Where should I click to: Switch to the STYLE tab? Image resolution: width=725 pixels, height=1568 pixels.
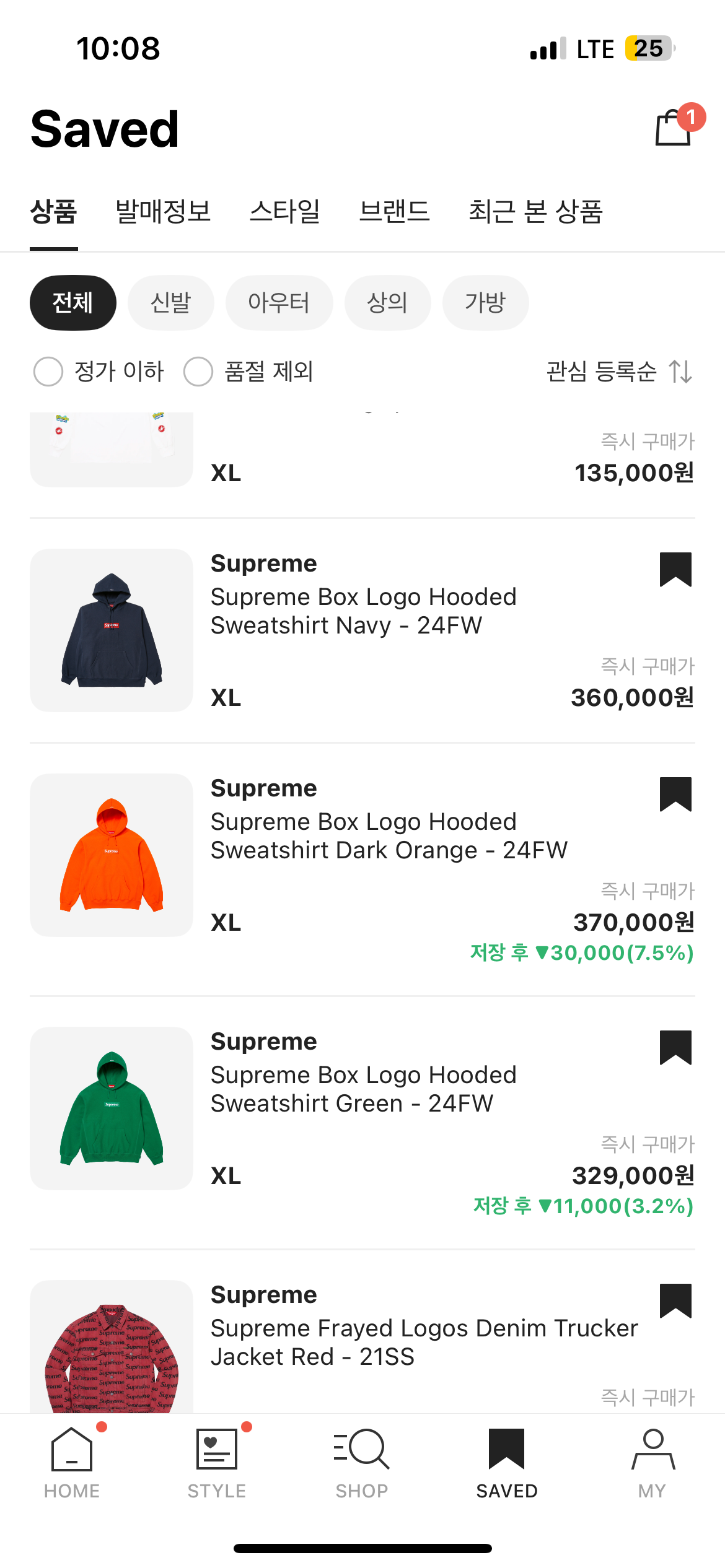coord(217,1464)
